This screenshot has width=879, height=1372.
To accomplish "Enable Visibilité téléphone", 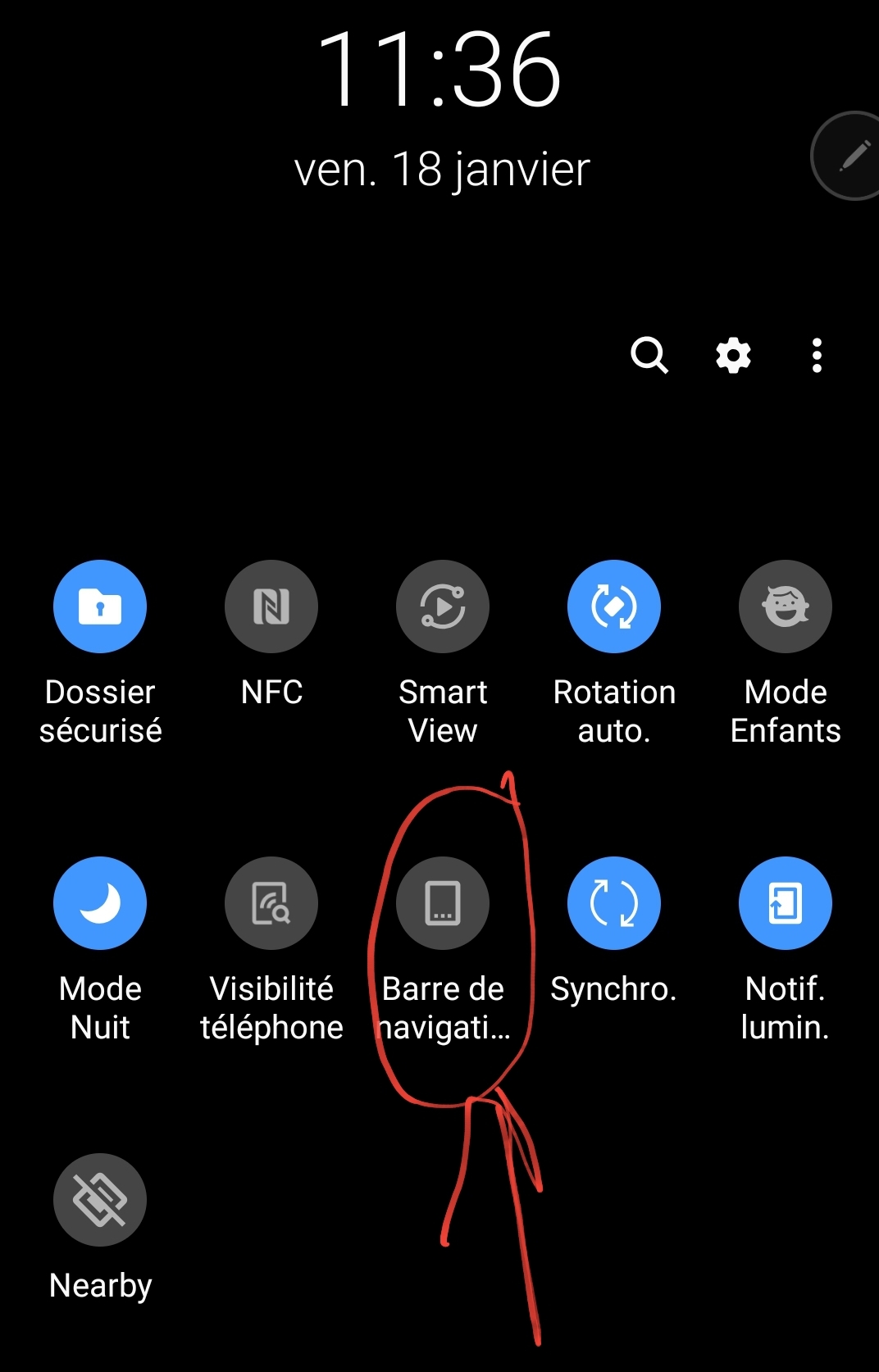I will click(271, 903).
